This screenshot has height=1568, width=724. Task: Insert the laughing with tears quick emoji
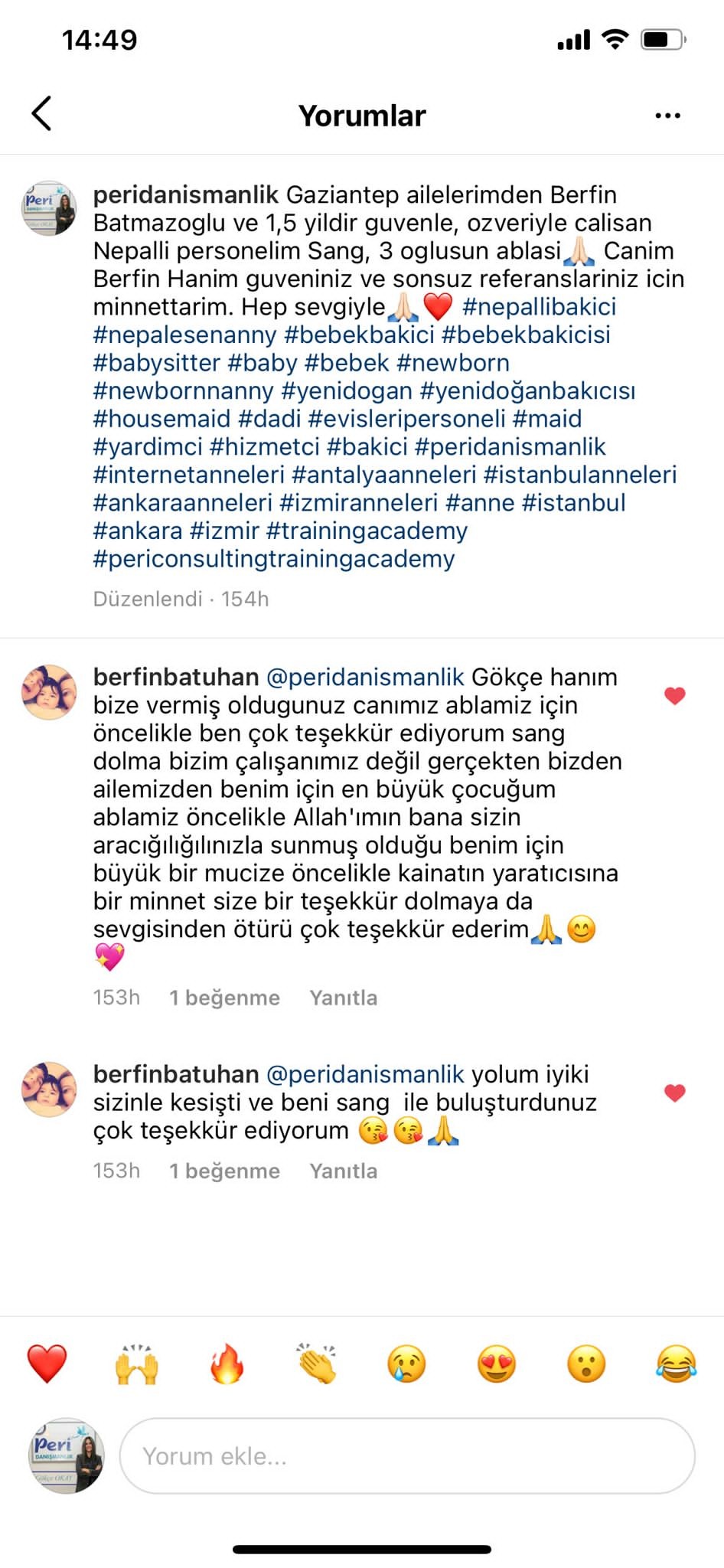coord(677,1364)
